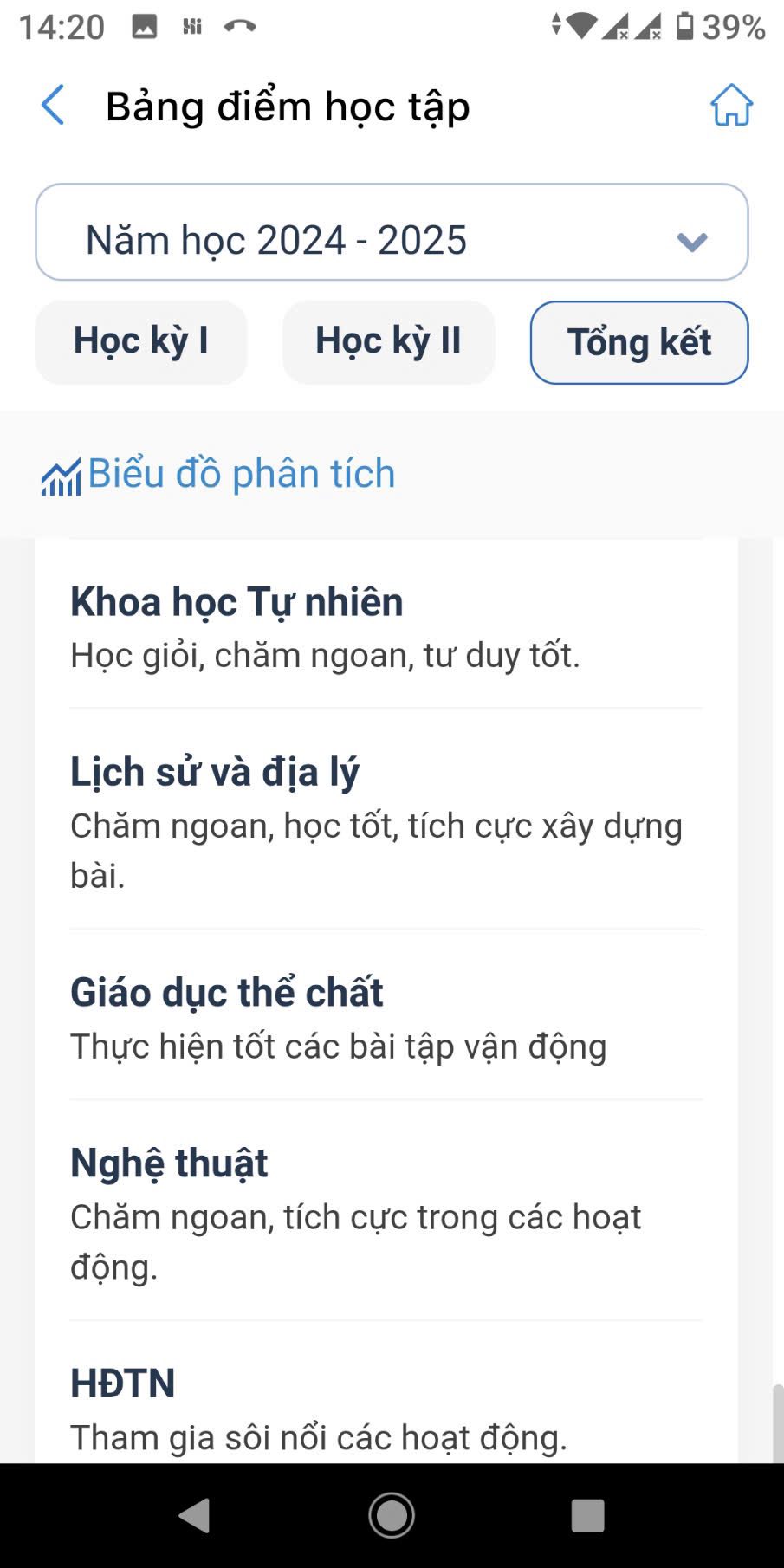Switch to the Học kỳ I tab
This screenshot has width=784, height=1568.
[x=141, y=341]
